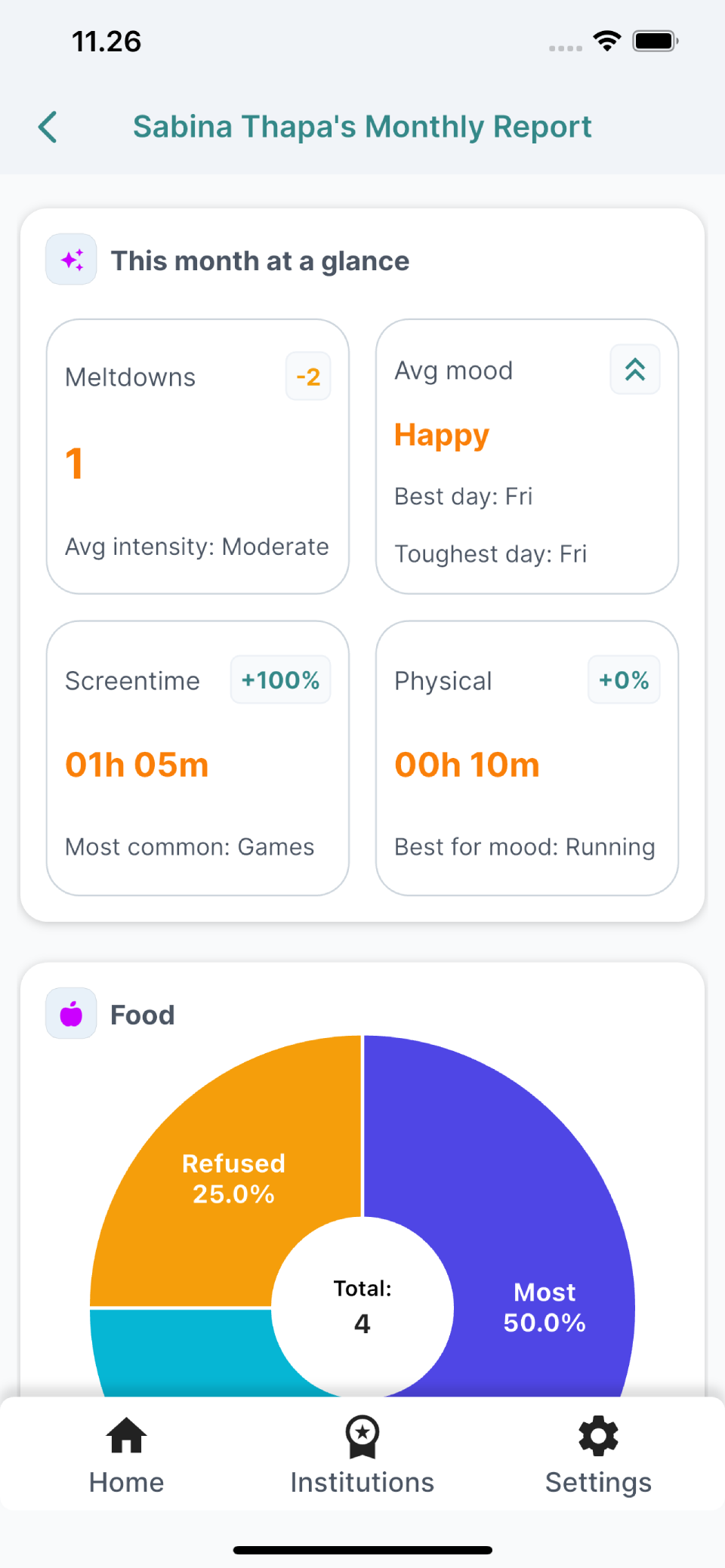Open Settings via the gear icon

tap(597, 1435)
